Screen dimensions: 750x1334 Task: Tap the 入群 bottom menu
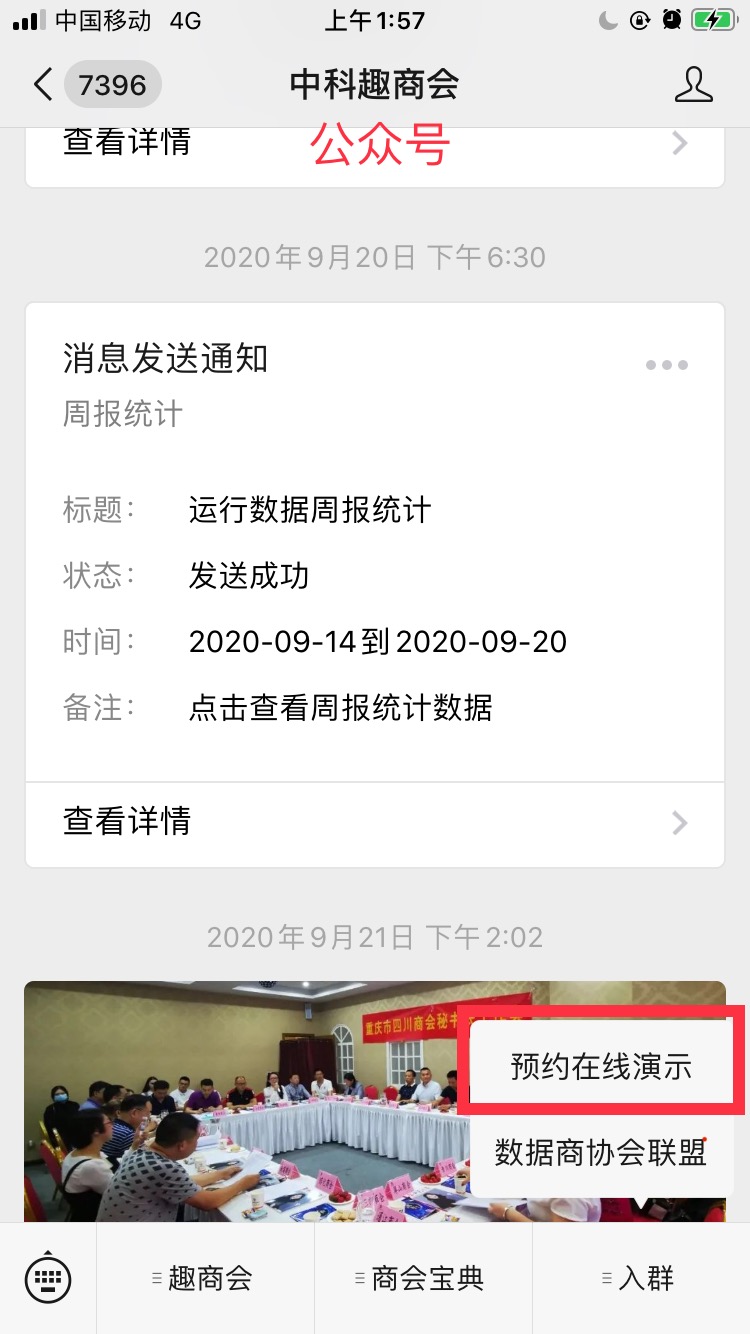[641, 1278]
